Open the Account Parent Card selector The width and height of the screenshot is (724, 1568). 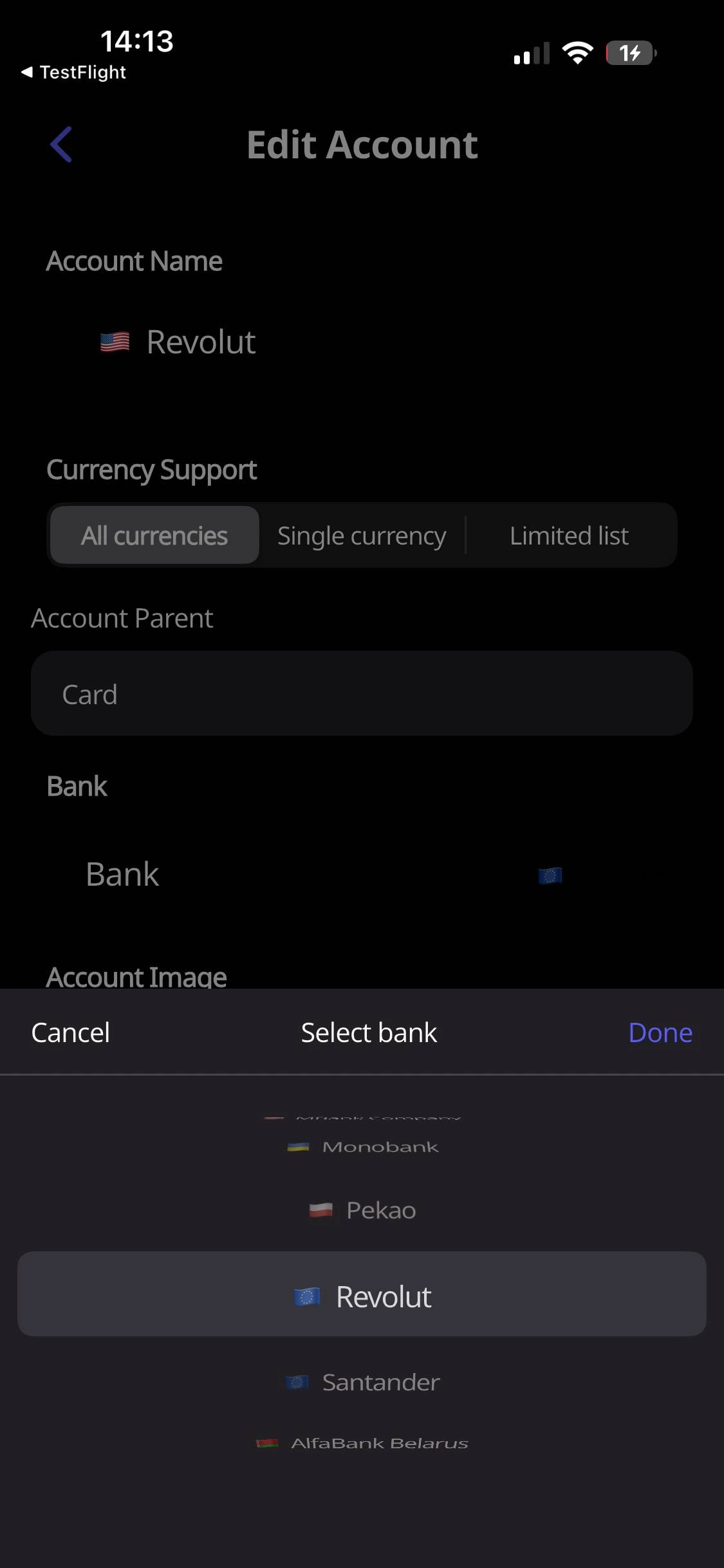[362, 693]
